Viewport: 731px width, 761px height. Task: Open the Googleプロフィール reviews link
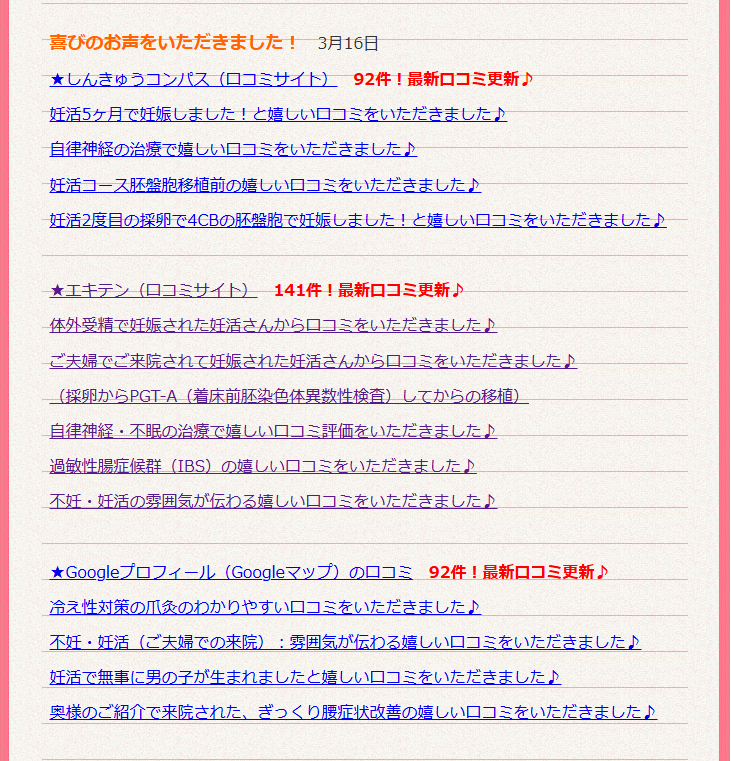pyautogui.click(x=231, y=572)
